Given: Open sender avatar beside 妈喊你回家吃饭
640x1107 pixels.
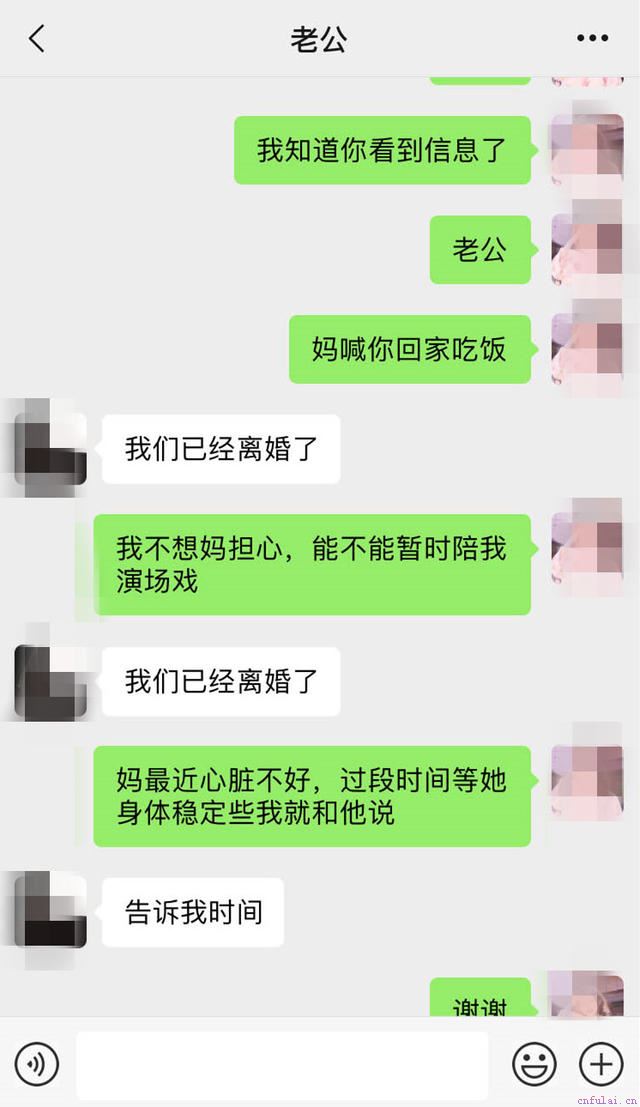Looking at the screenshot, I should point(587,349).
